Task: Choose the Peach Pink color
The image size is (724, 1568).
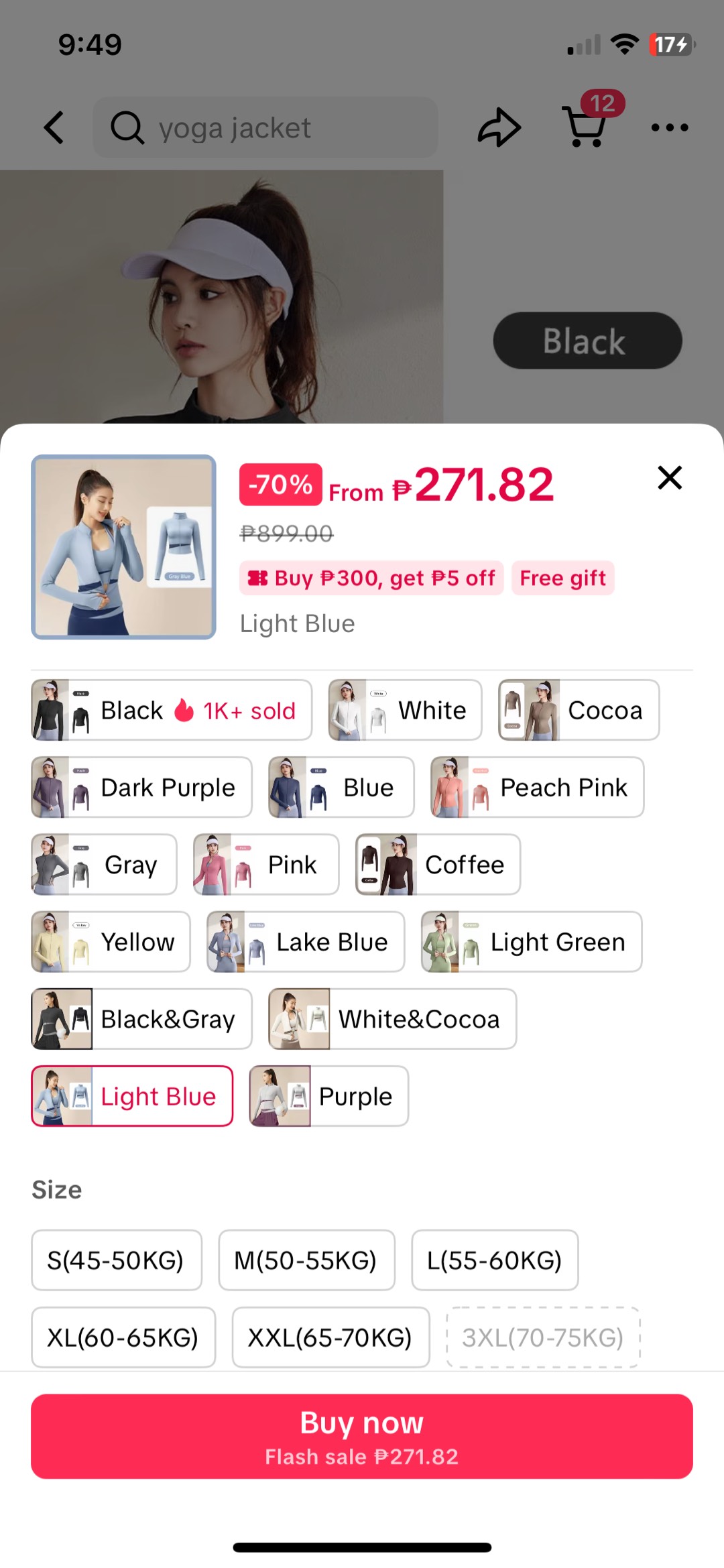Action: [537, 787]
